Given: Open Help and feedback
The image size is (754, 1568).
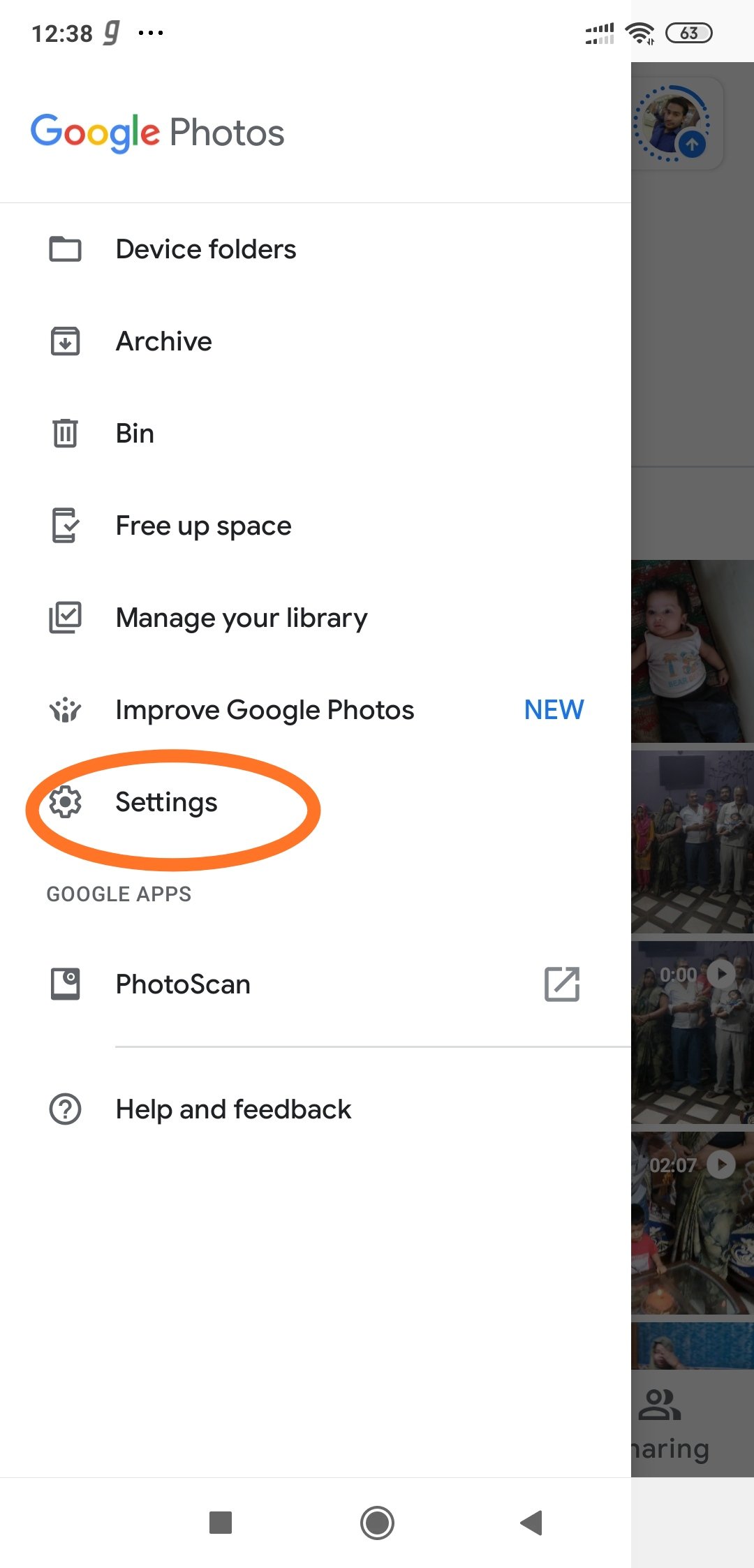Looking at the screenshot, I should pos(233,1109).
